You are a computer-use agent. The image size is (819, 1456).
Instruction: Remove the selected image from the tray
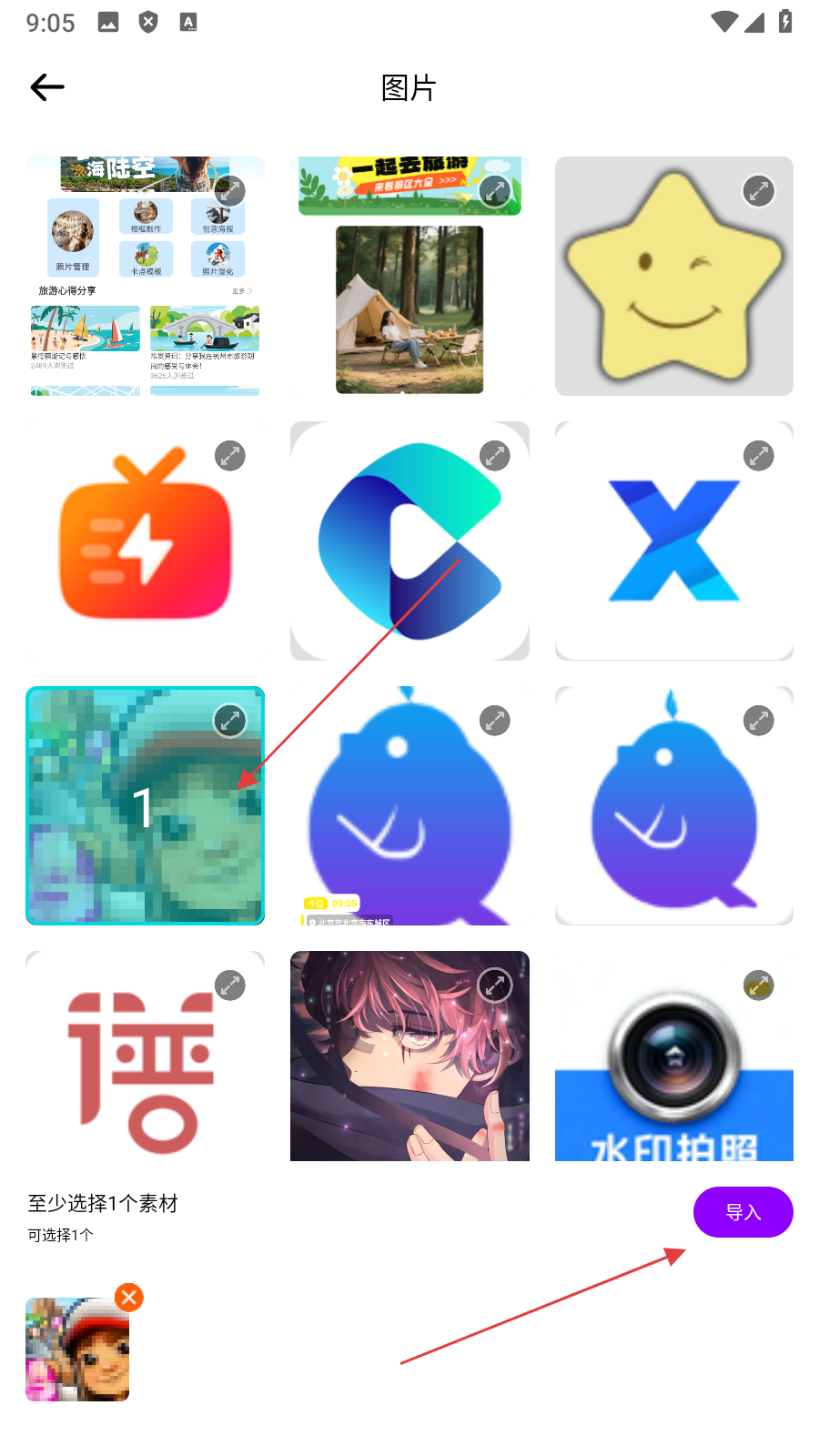point(129,1297)
